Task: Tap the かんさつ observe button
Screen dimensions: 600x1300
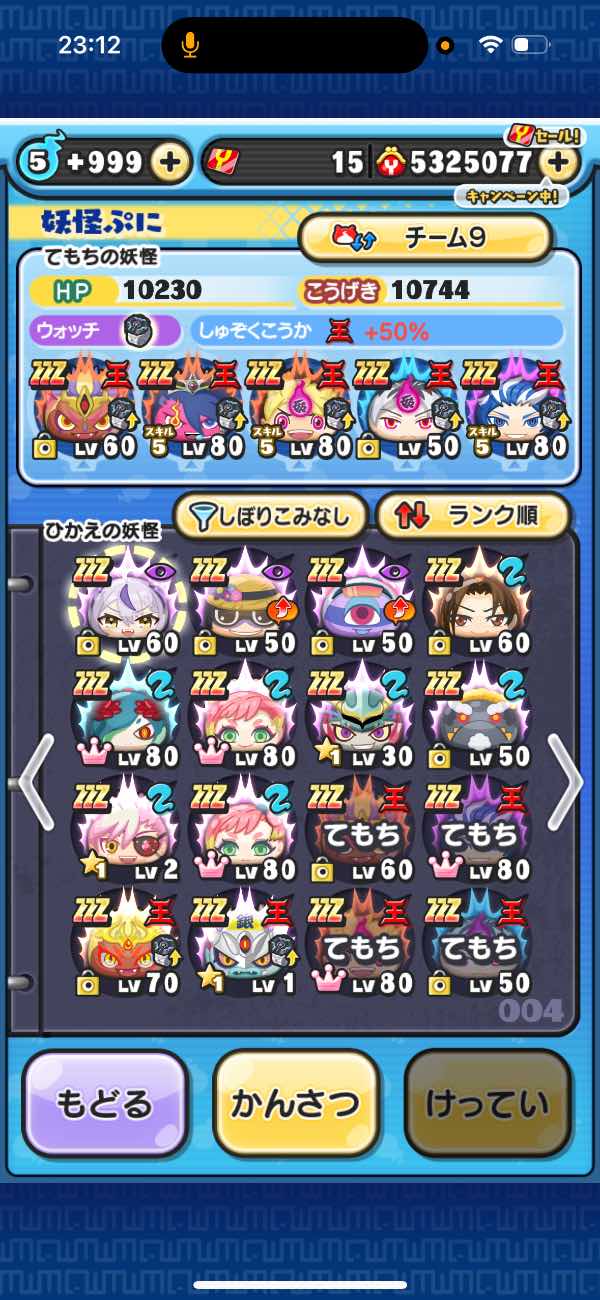Action: pyautogui.click(x=296, y=1103)
